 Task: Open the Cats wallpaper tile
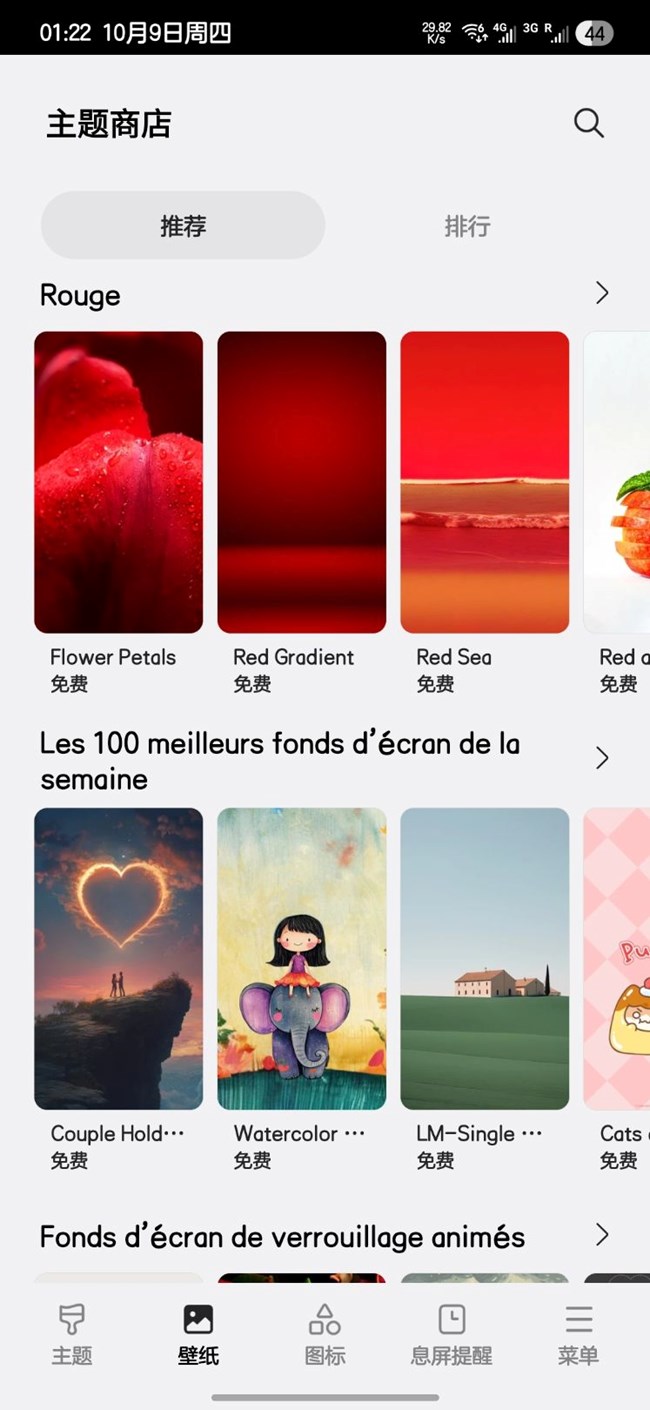tap(617, 958)
